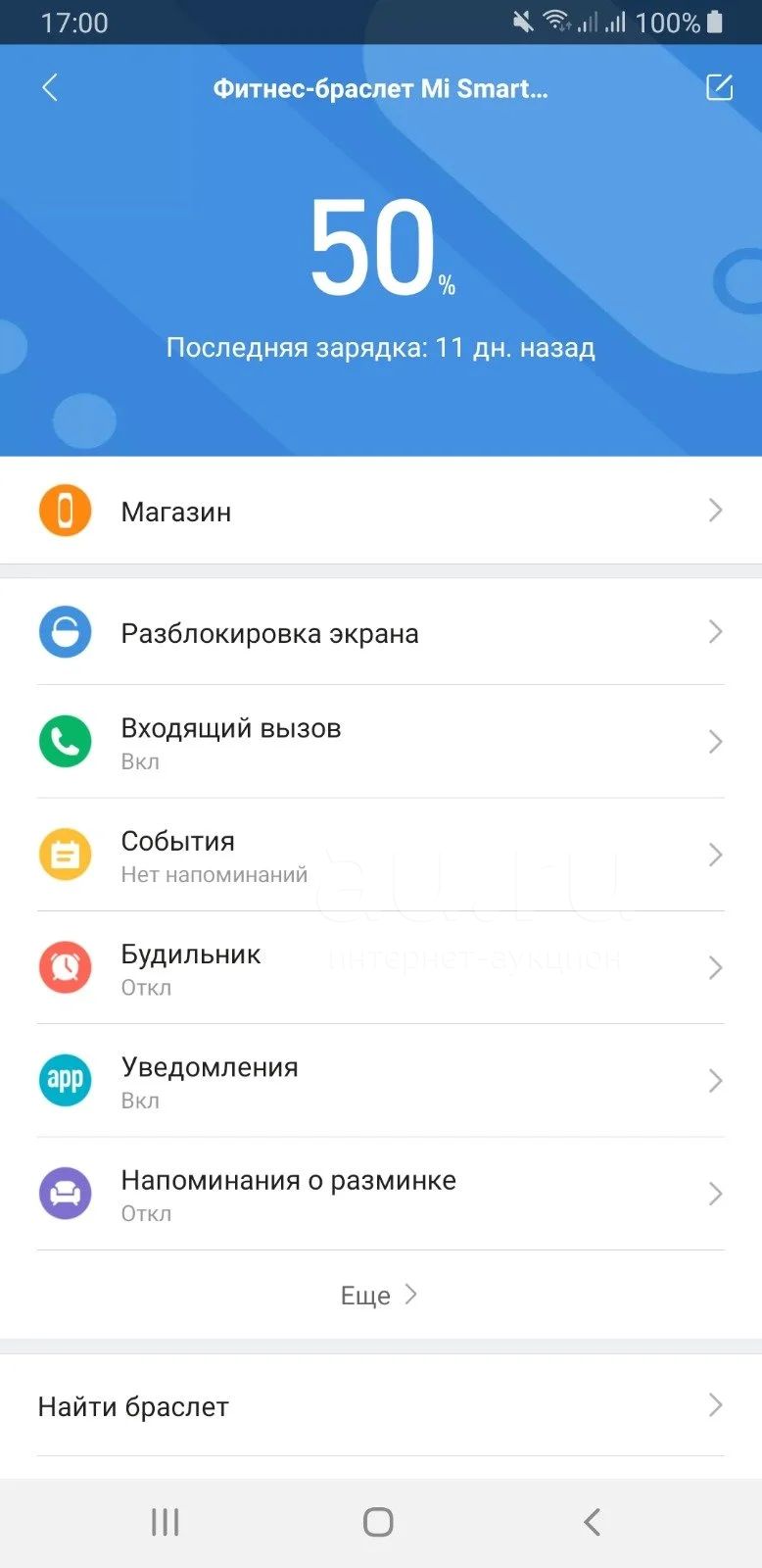Open Будильник alarm settings

(x=381, y=967)
